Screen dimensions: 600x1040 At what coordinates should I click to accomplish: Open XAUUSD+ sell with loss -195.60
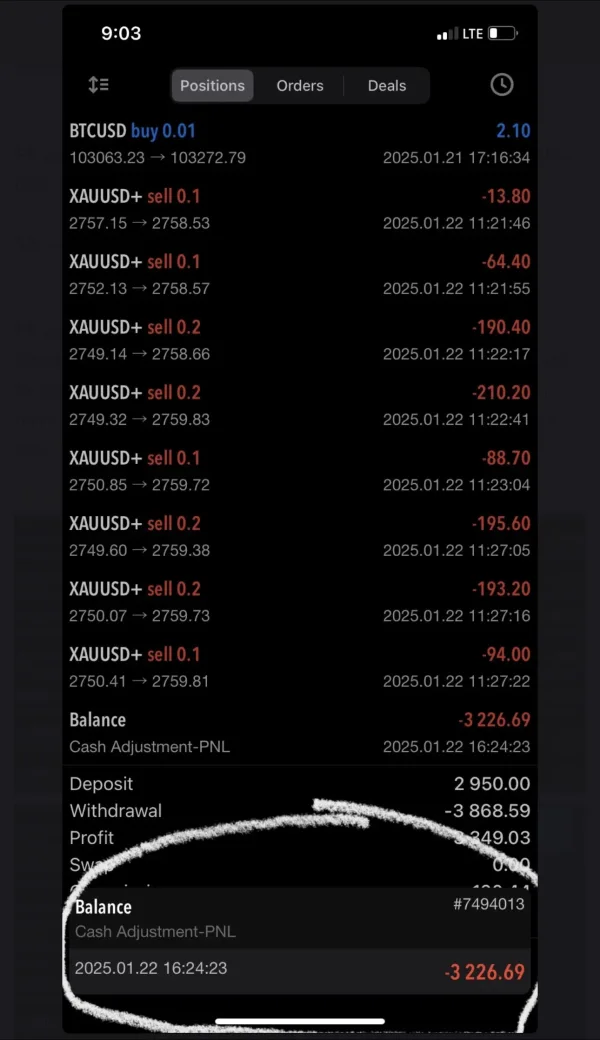tap(300, 537)
